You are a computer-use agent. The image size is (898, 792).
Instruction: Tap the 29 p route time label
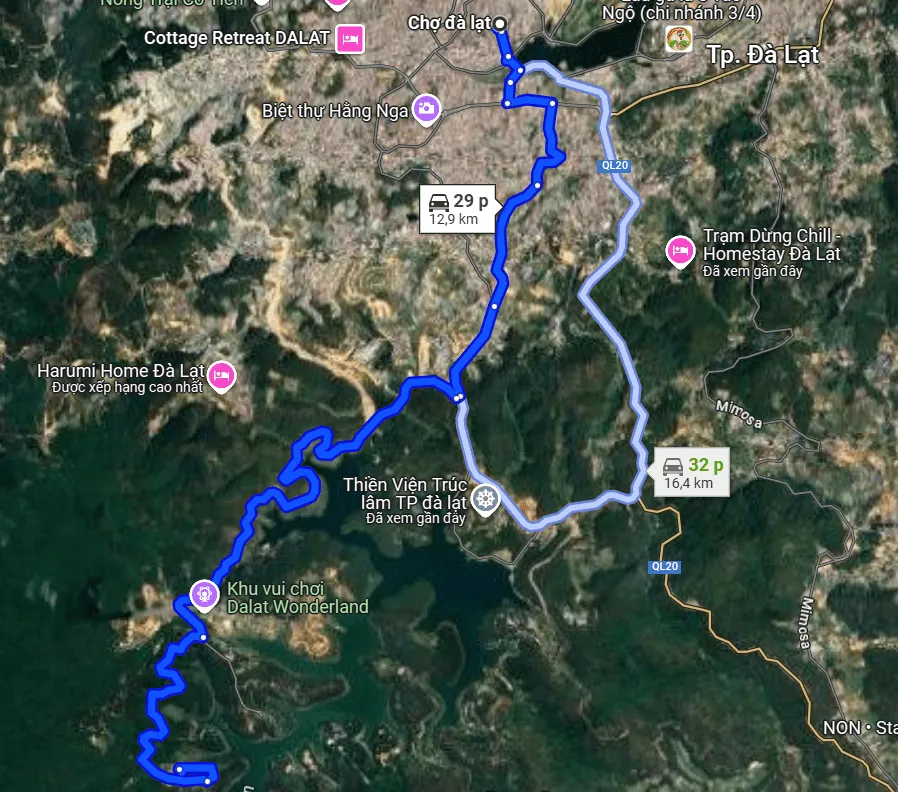(x=454, y=208)
